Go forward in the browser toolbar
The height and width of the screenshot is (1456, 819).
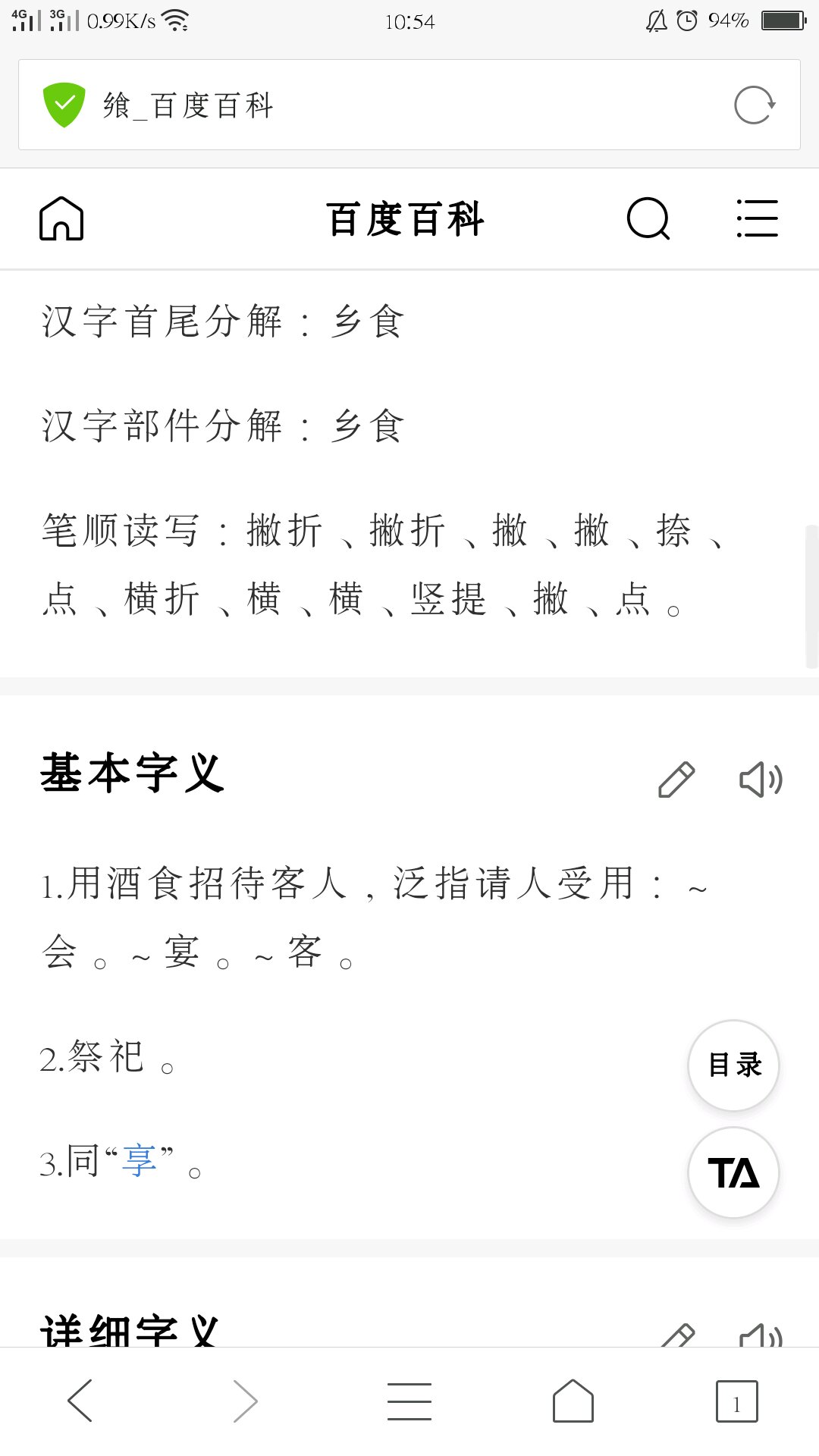(x=244, y=1401)
